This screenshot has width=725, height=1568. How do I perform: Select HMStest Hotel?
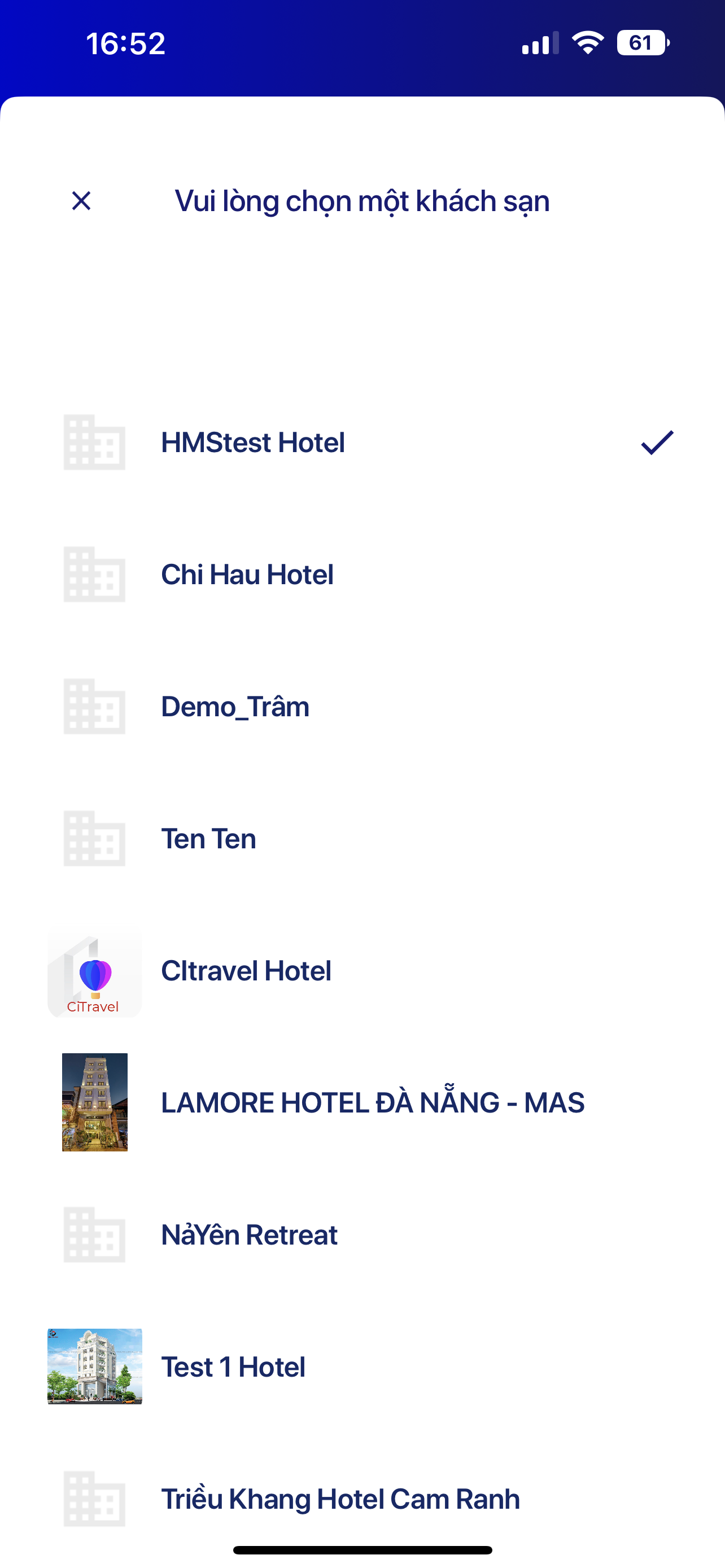pyautogui.click(x=252, y=443)
